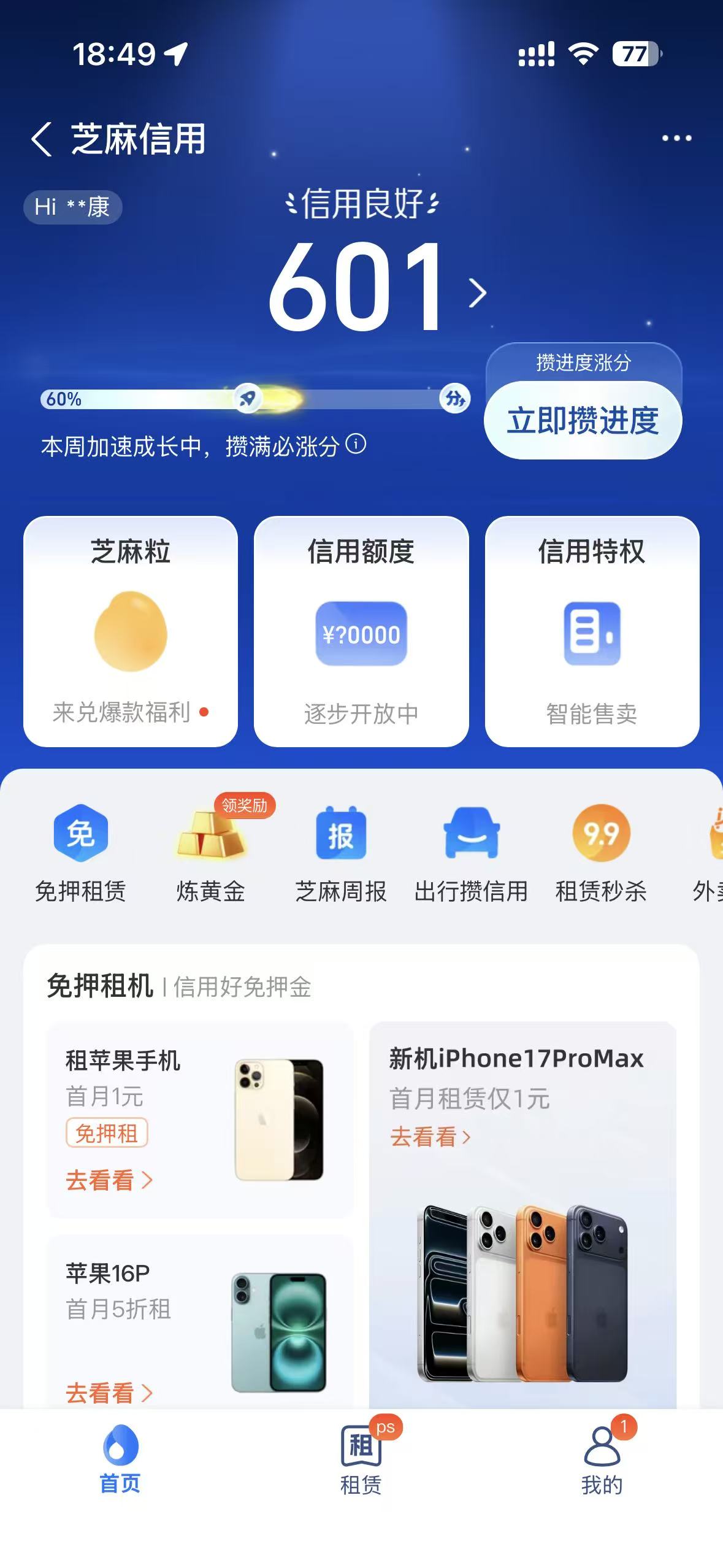Image resolution: width=723 pixels, height=1568 pixels.
Task: Open the three-dot overflow menu
Action: click(x=676, y=139)
